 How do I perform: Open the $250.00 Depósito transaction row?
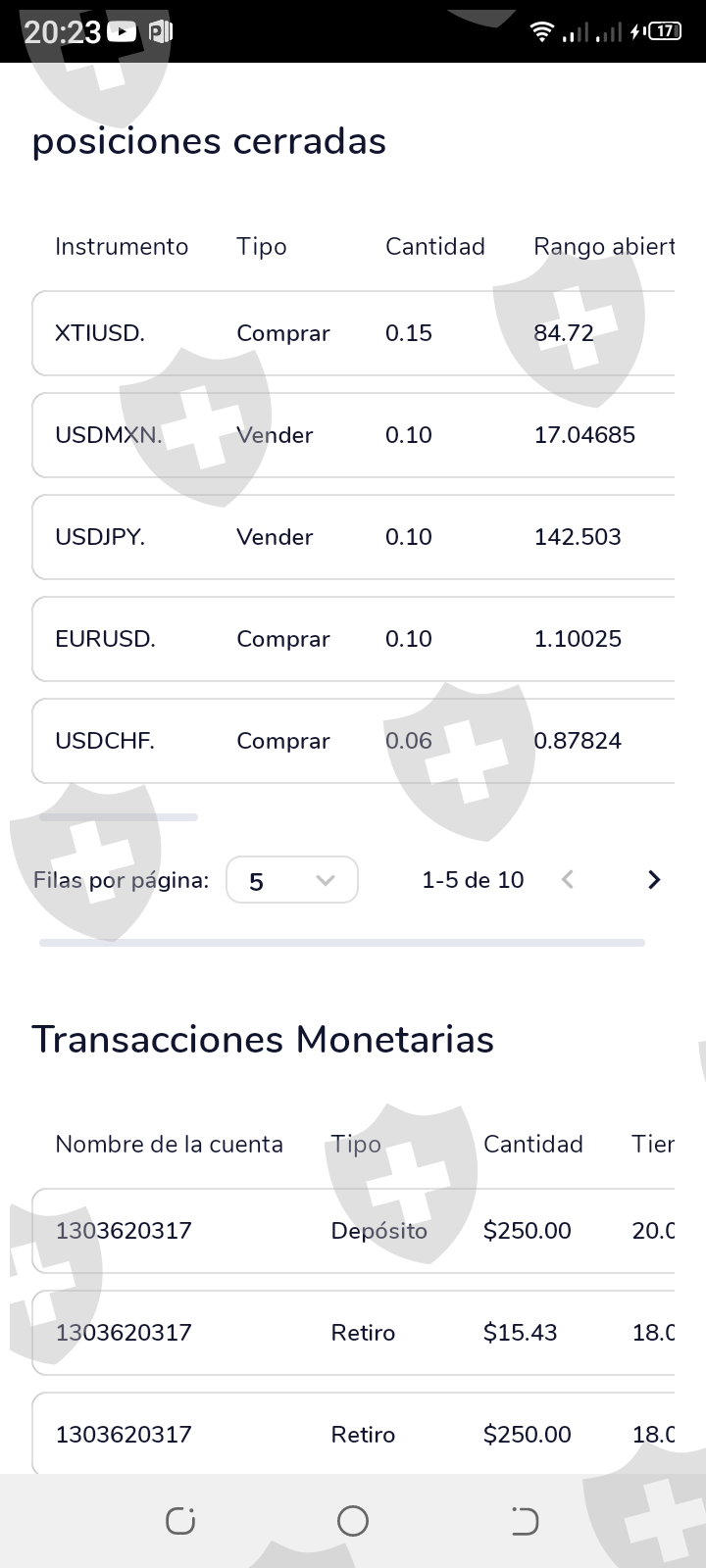(x=353, y=1231)
